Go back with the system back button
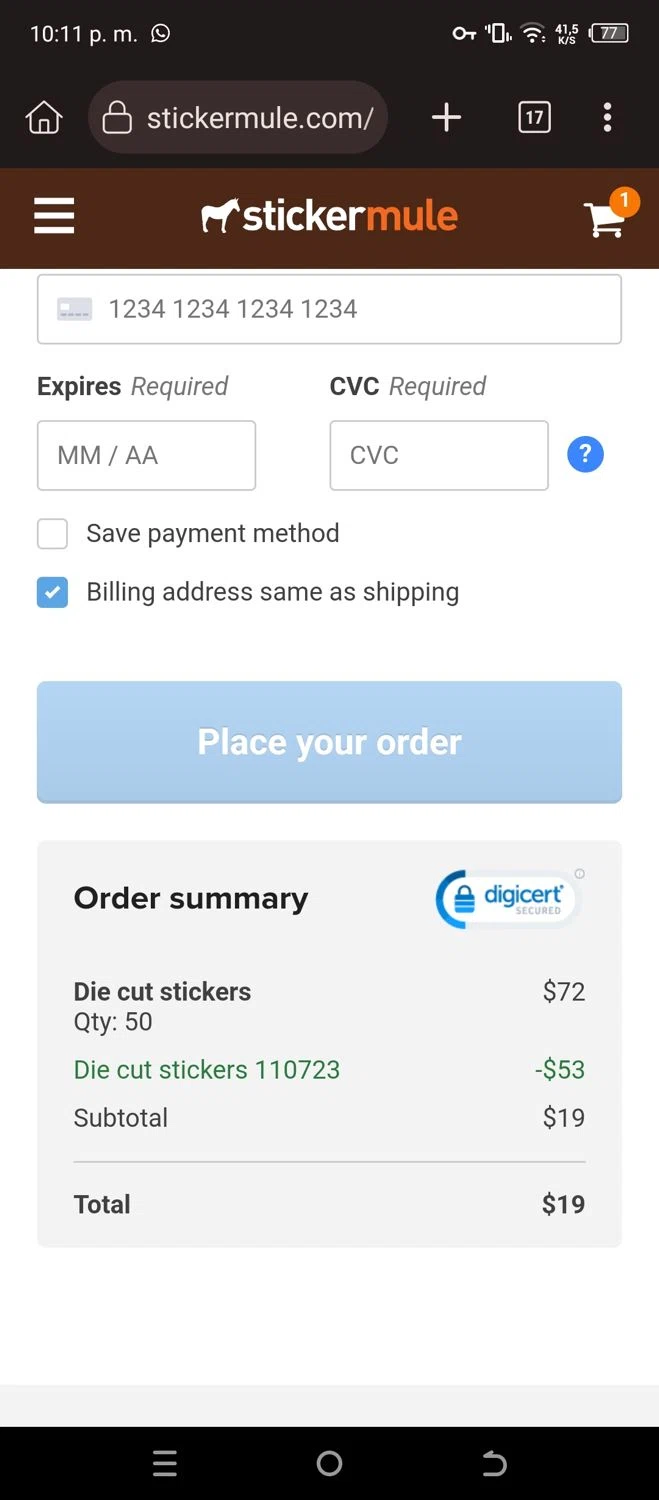The width and height of the screenshot is (659, 1500). [494, 1464]
